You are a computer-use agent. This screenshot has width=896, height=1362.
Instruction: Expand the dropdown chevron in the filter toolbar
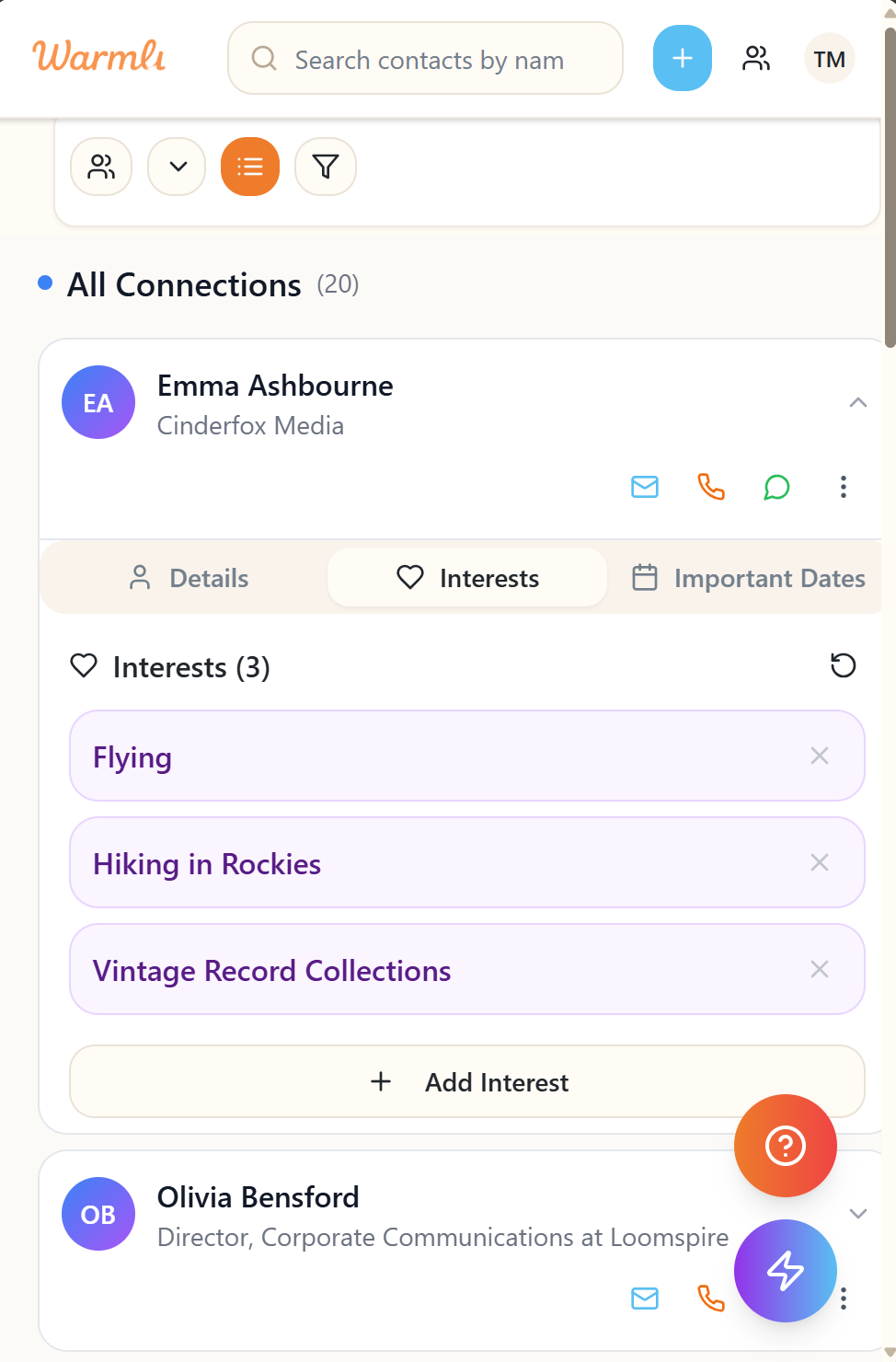(x=176, y=167)
